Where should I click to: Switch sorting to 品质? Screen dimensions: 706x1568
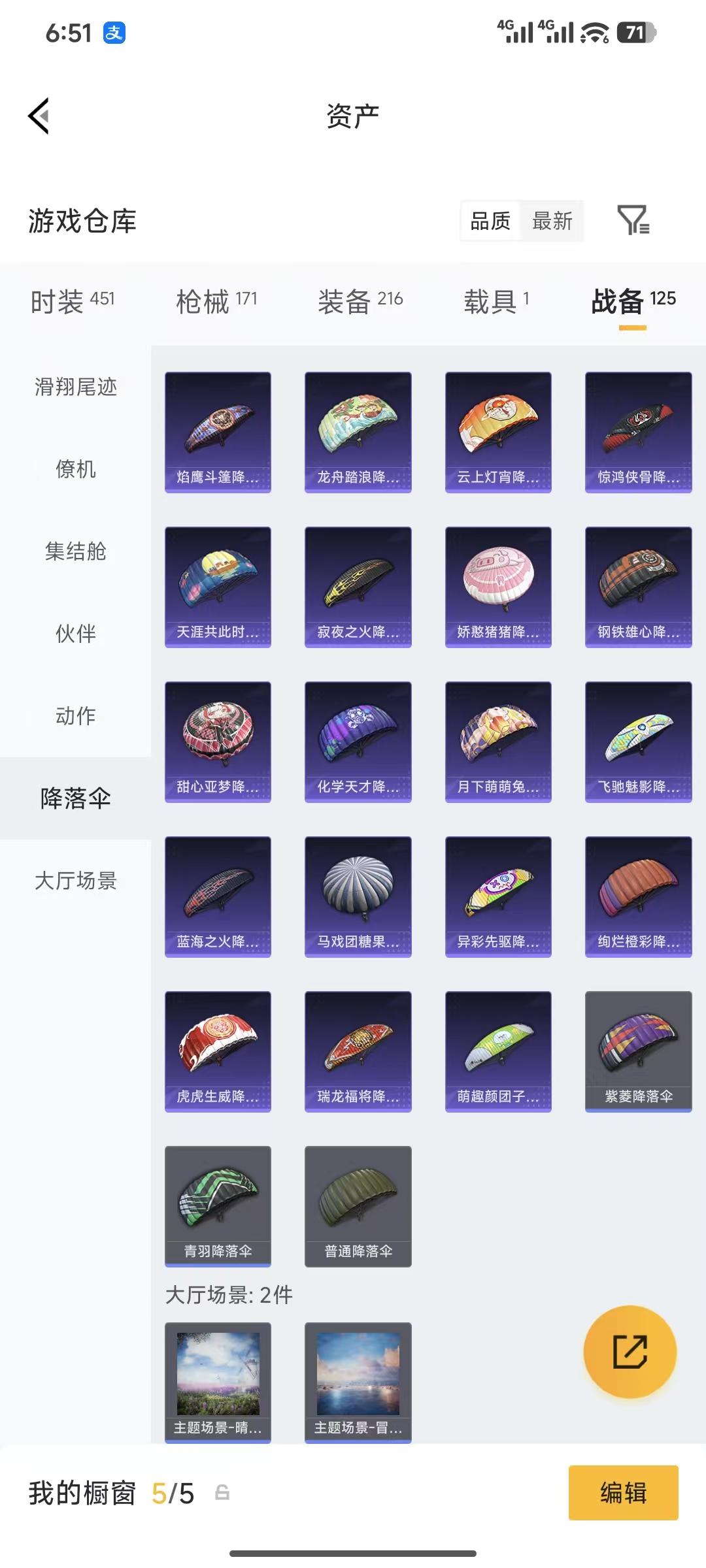tap(490, 221)
